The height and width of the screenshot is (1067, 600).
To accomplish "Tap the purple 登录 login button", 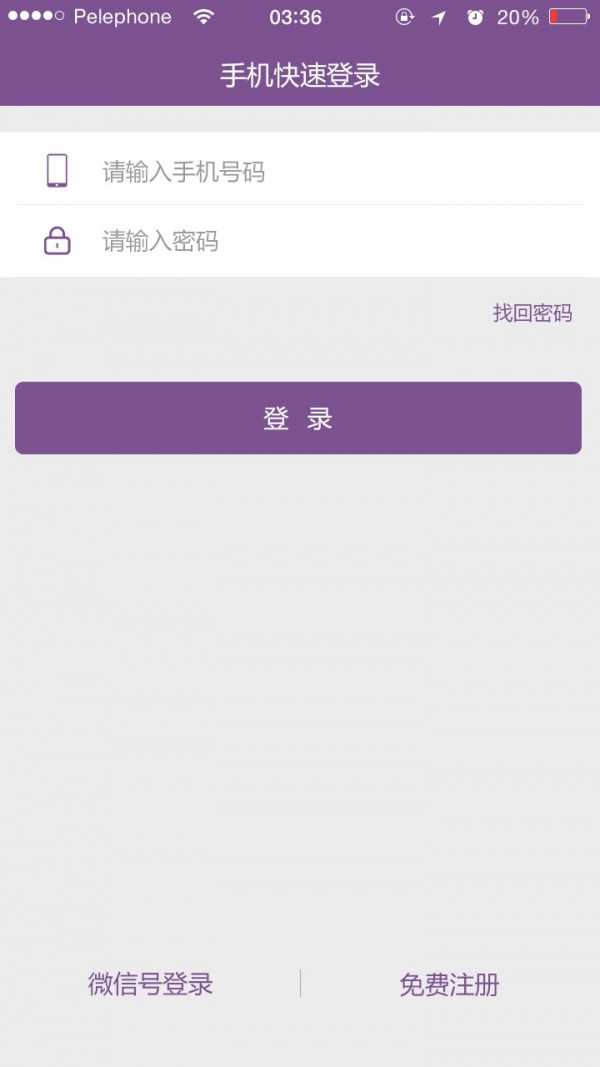I will pyautogui.click(x=298, y=418).
